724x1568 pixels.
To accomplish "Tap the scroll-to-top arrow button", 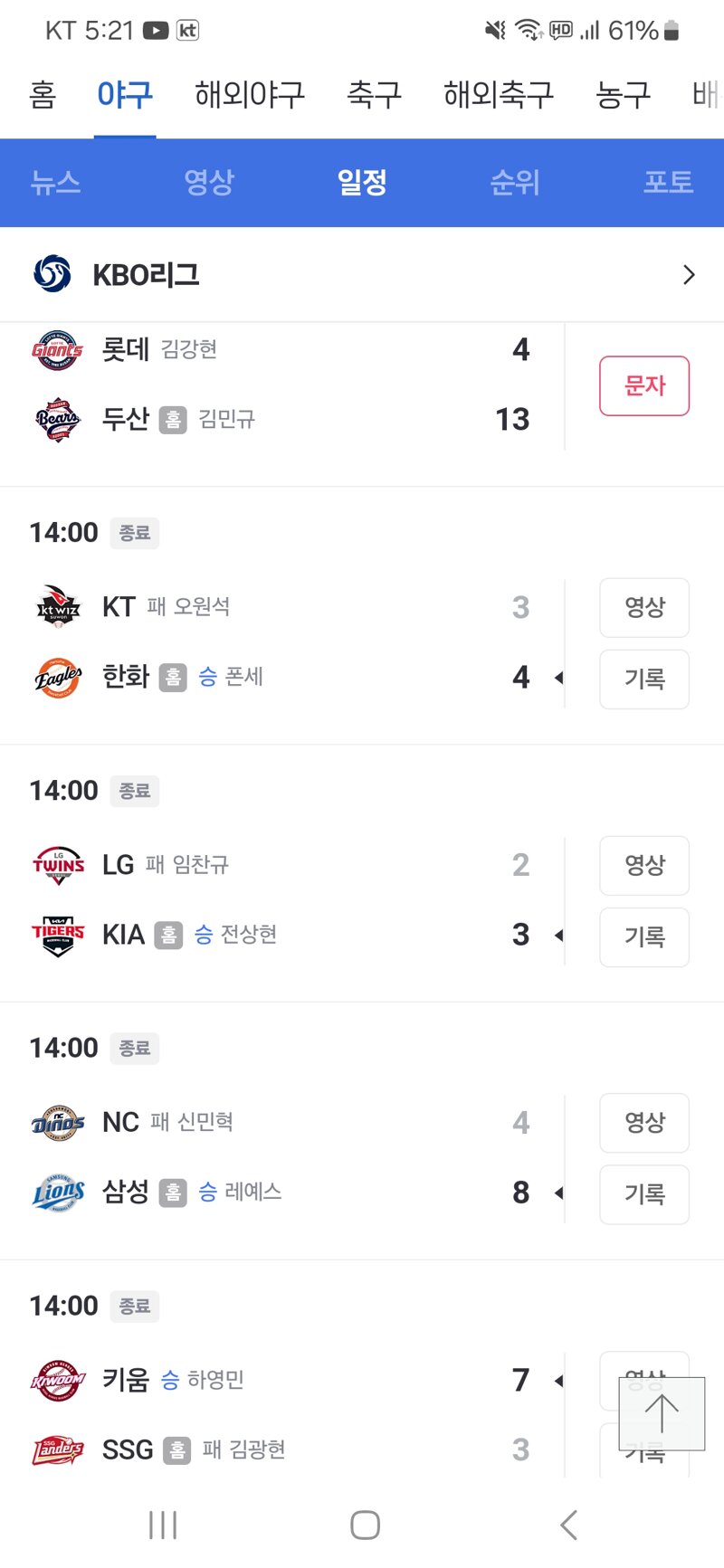I will (662, 1414).
